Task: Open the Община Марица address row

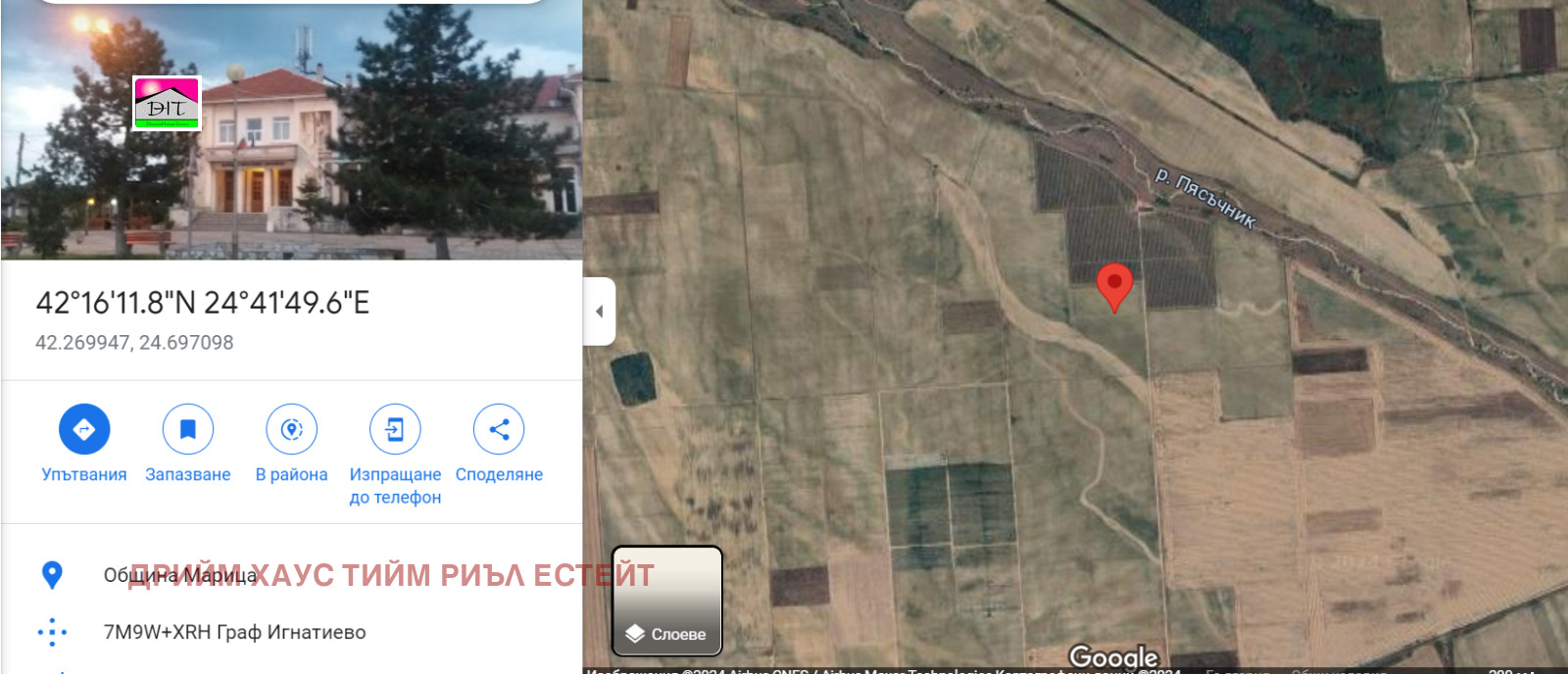Action: 180,575
